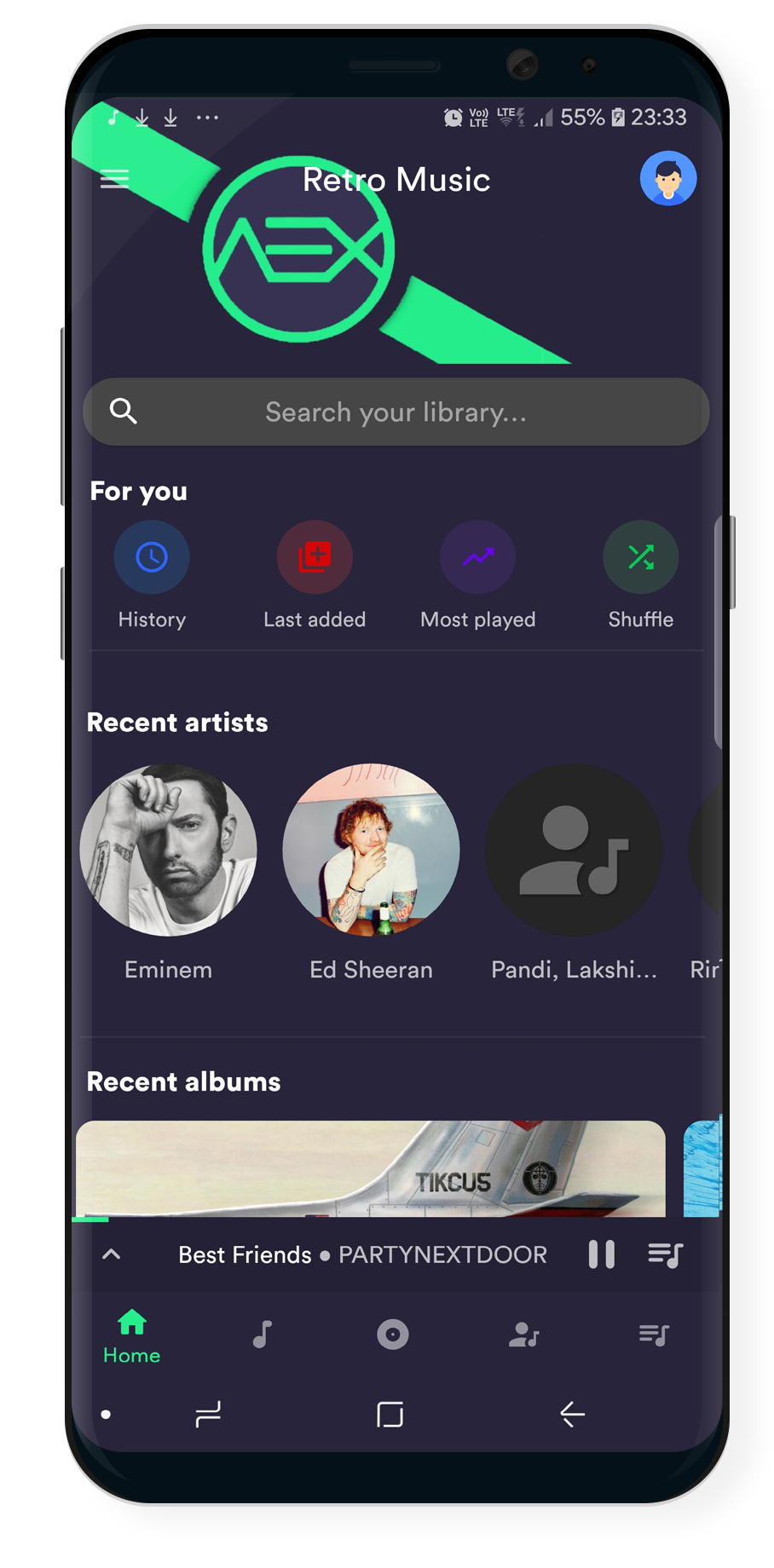Switch to the Songs tab
The height and width of the screenshot is (1568, 774).
[263, 1335]
